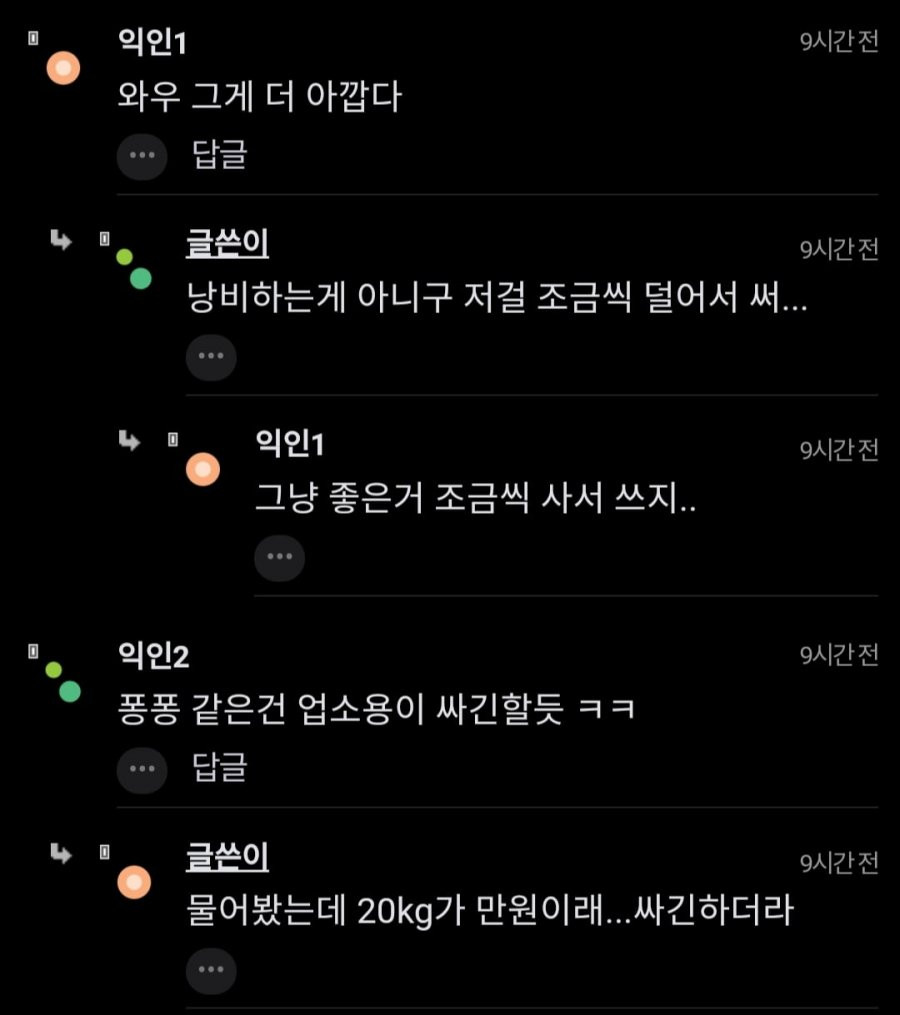This screenshot has width=900, height=1015.
Task: Open 글쓴이 profile on '낭비하는게 아니구' reply
Action: tap(227, 244)
